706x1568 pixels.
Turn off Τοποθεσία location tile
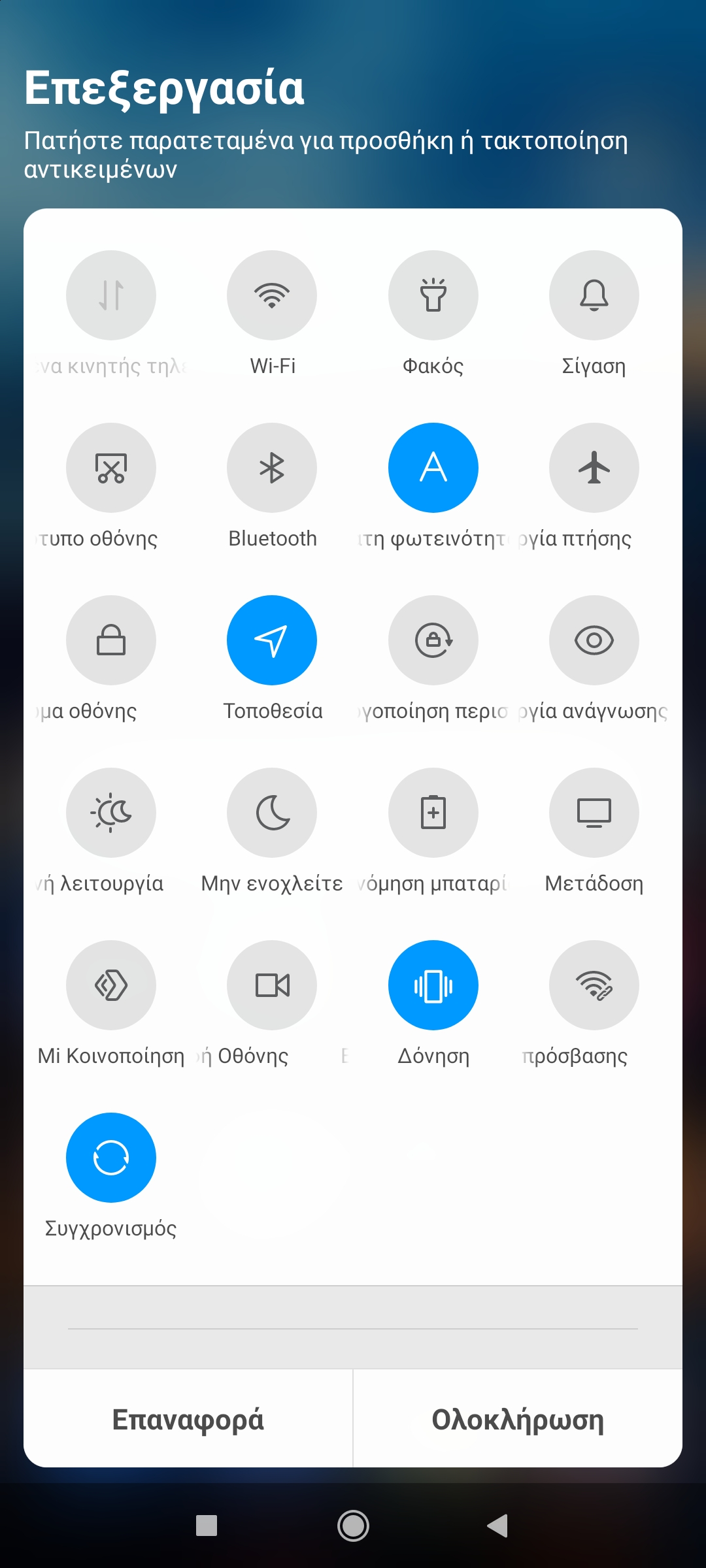point(272,640)
